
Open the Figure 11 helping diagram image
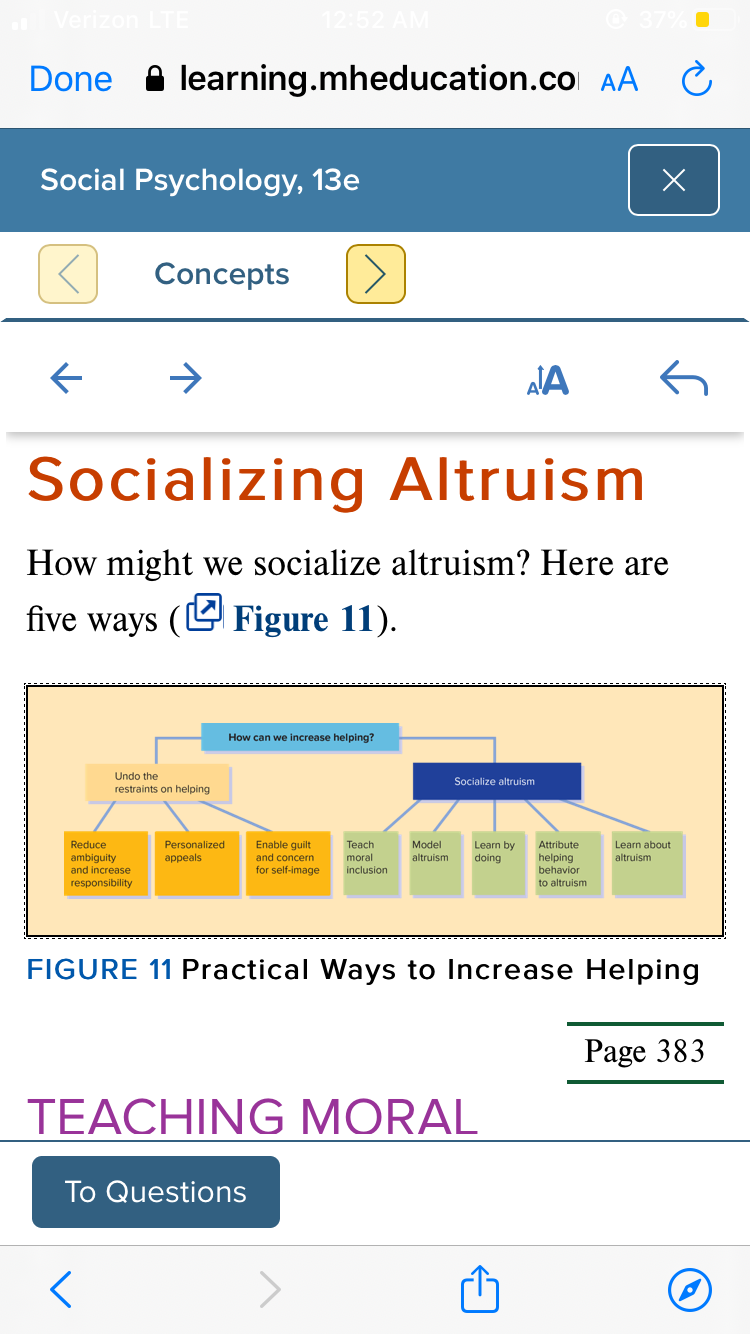tap(374, 810)
